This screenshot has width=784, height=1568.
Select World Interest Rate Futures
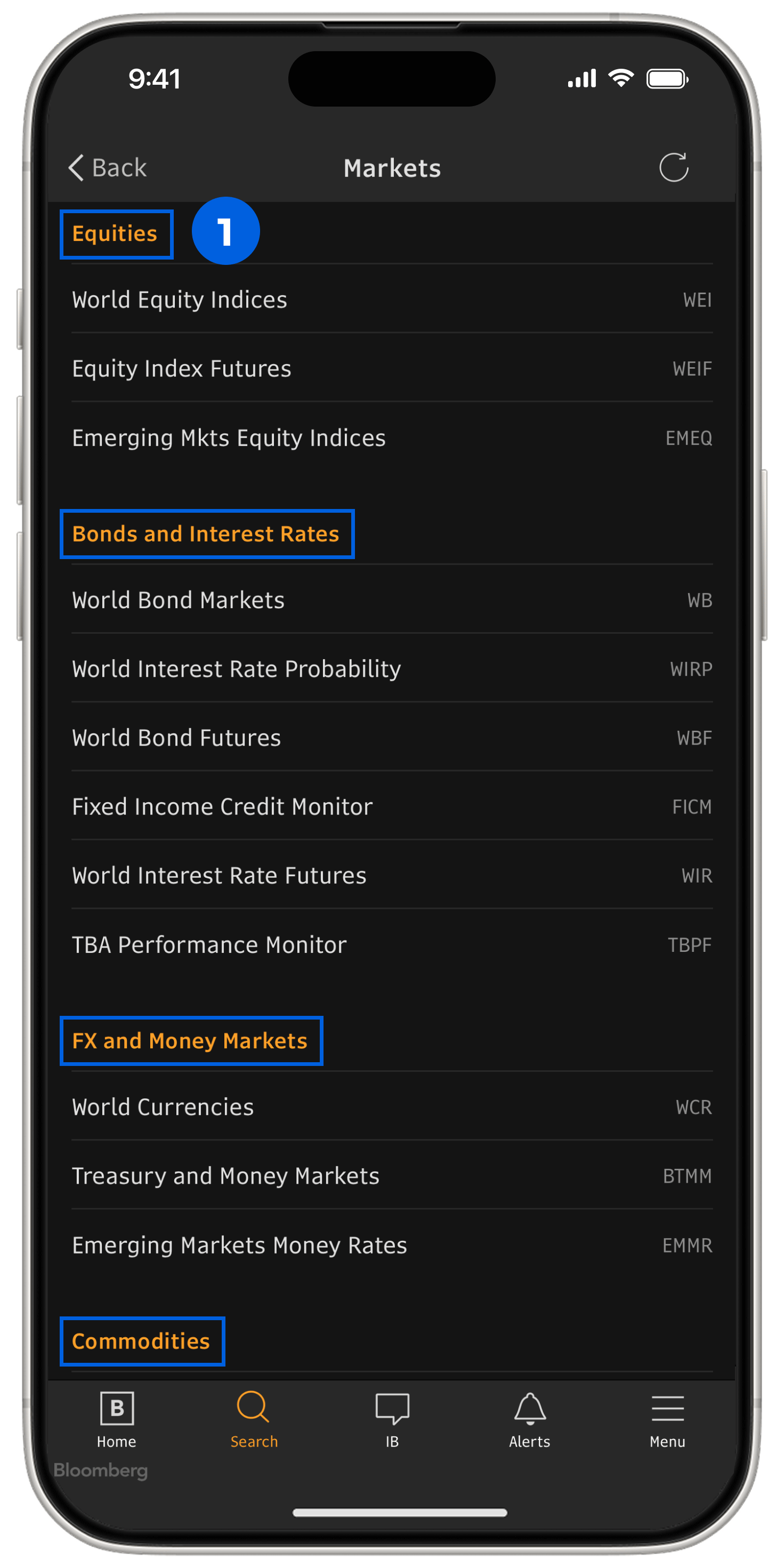(x=392, y=875)
